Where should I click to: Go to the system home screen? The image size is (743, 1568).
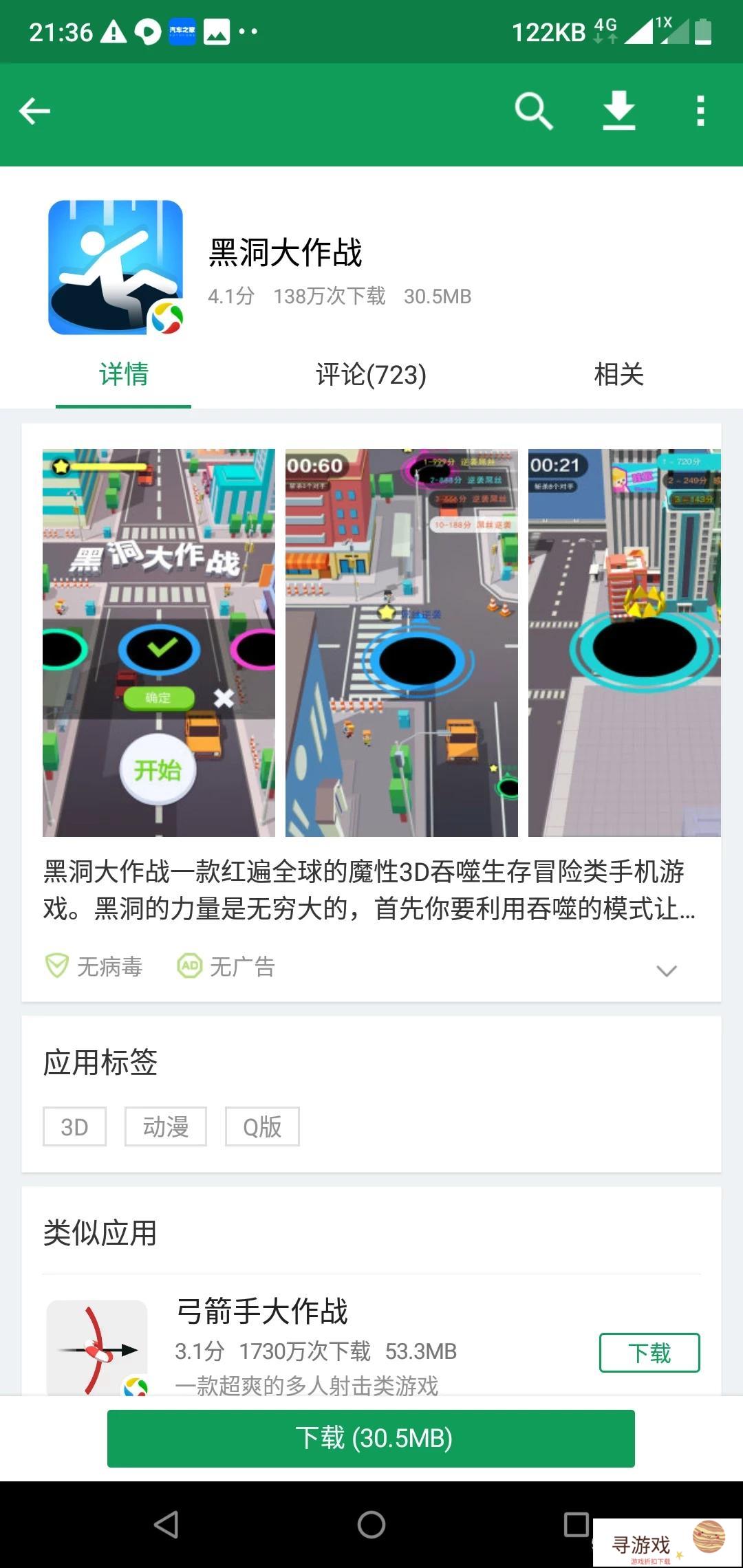pos(371,1525)
